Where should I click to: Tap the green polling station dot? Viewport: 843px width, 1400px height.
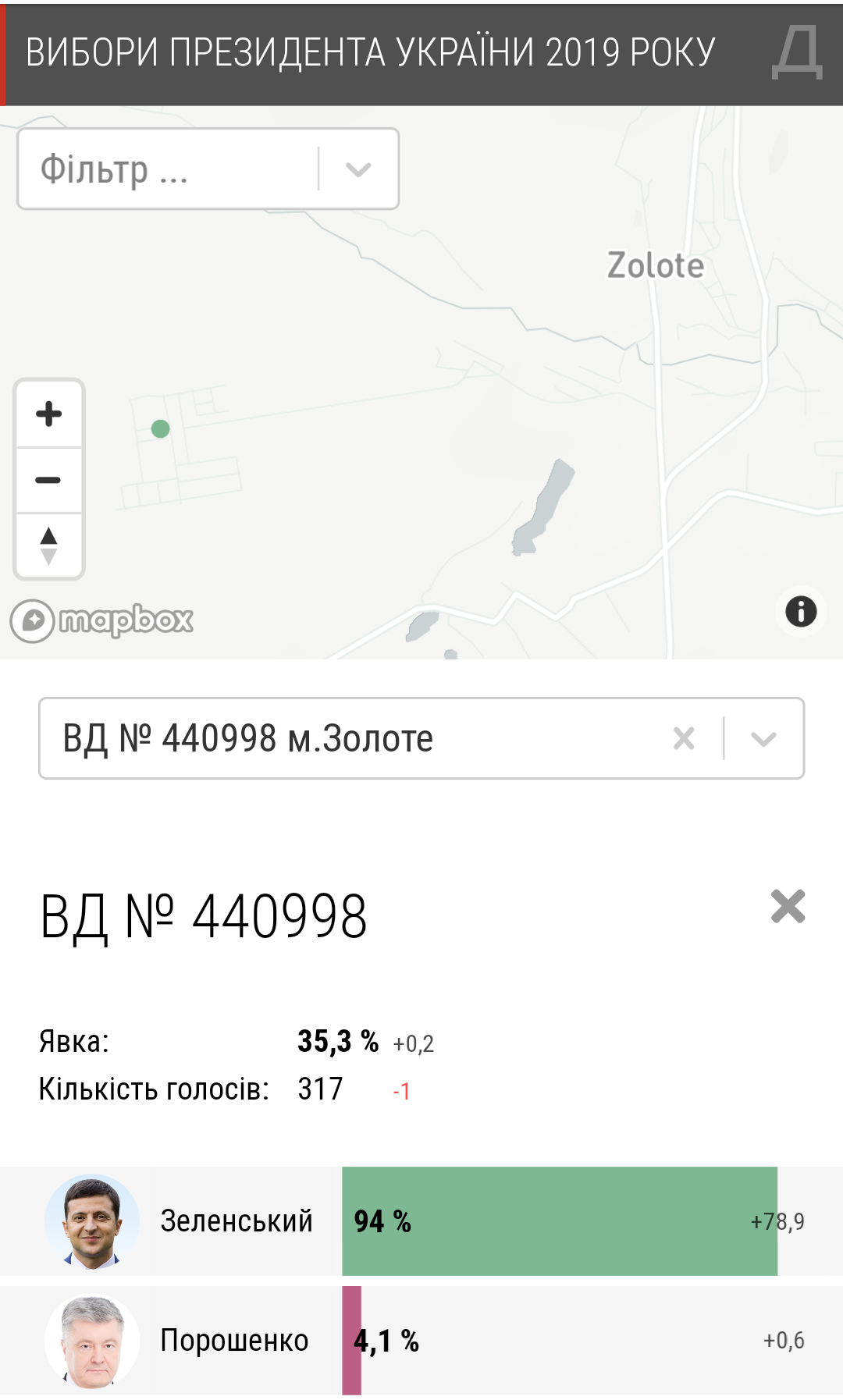coord(161,428)
